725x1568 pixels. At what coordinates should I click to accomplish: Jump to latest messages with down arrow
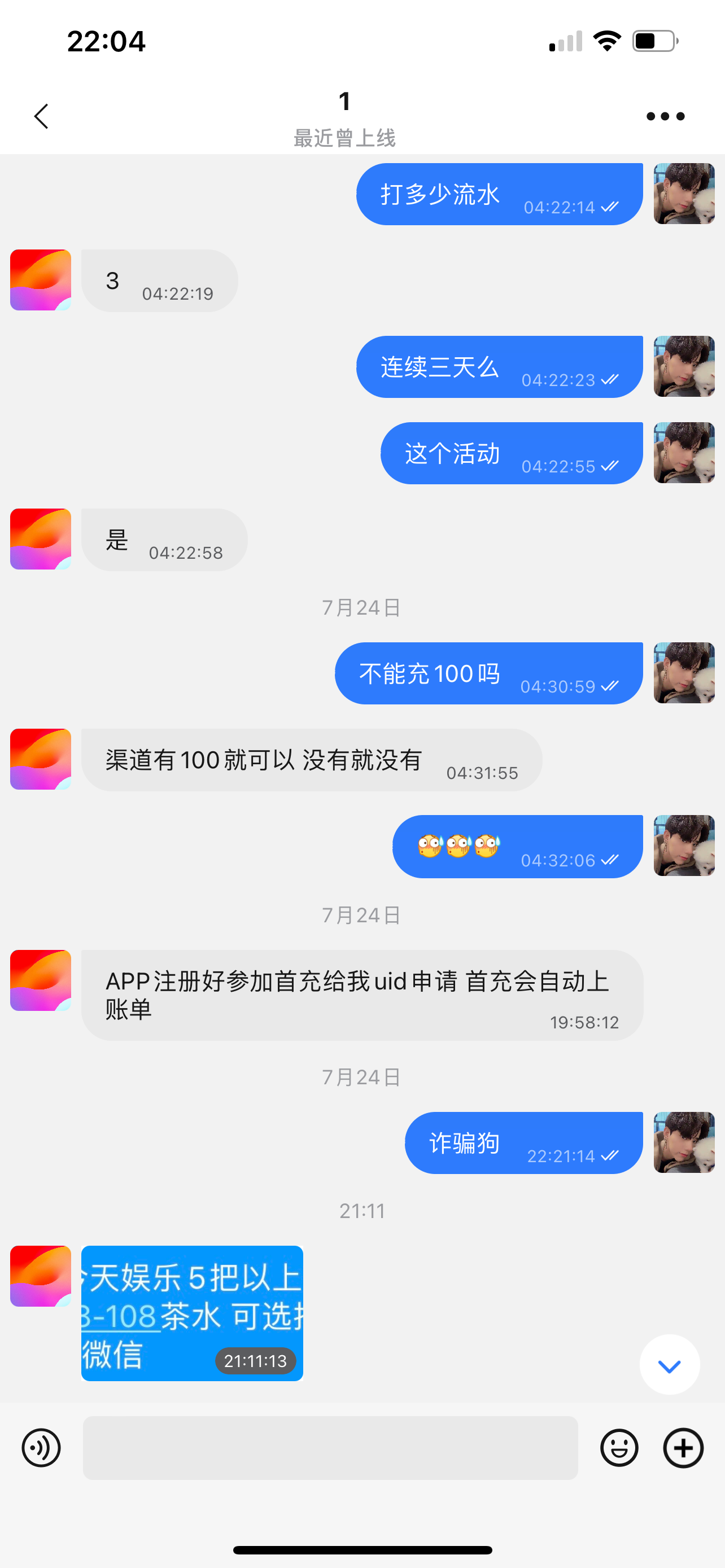[669, 1365]
